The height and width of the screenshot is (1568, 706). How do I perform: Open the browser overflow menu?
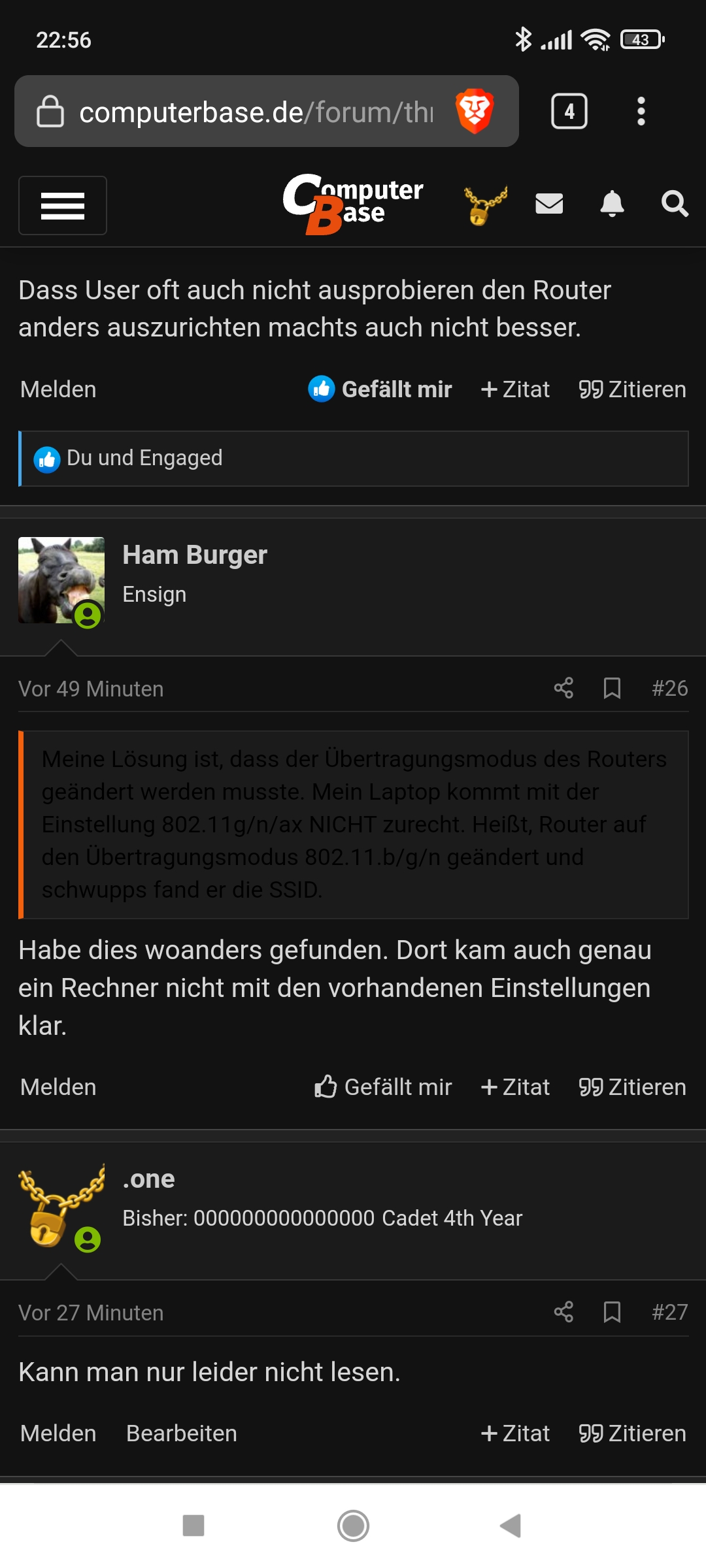click(x=641, y=112)
